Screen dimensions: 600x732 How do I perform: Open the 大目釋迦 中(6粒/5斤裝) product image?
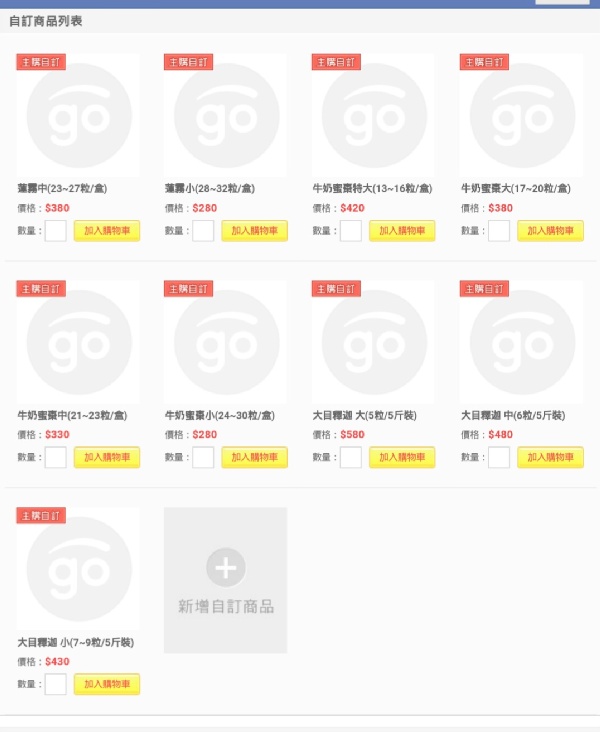click(x=521, y=341)
